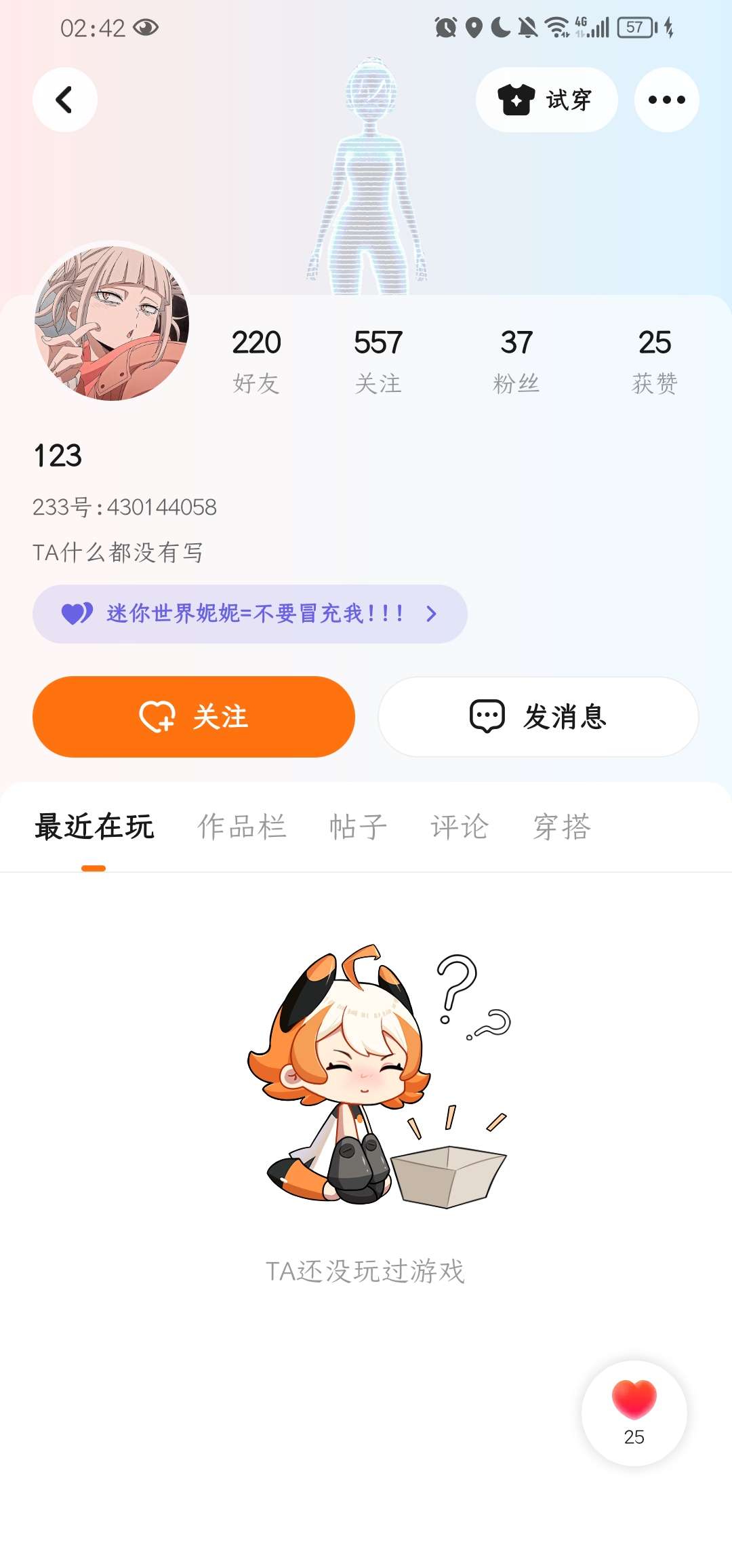Open the 迷你世界妮妮 purple heart chip
This screenshot has height=1568, width=732.
249,614
